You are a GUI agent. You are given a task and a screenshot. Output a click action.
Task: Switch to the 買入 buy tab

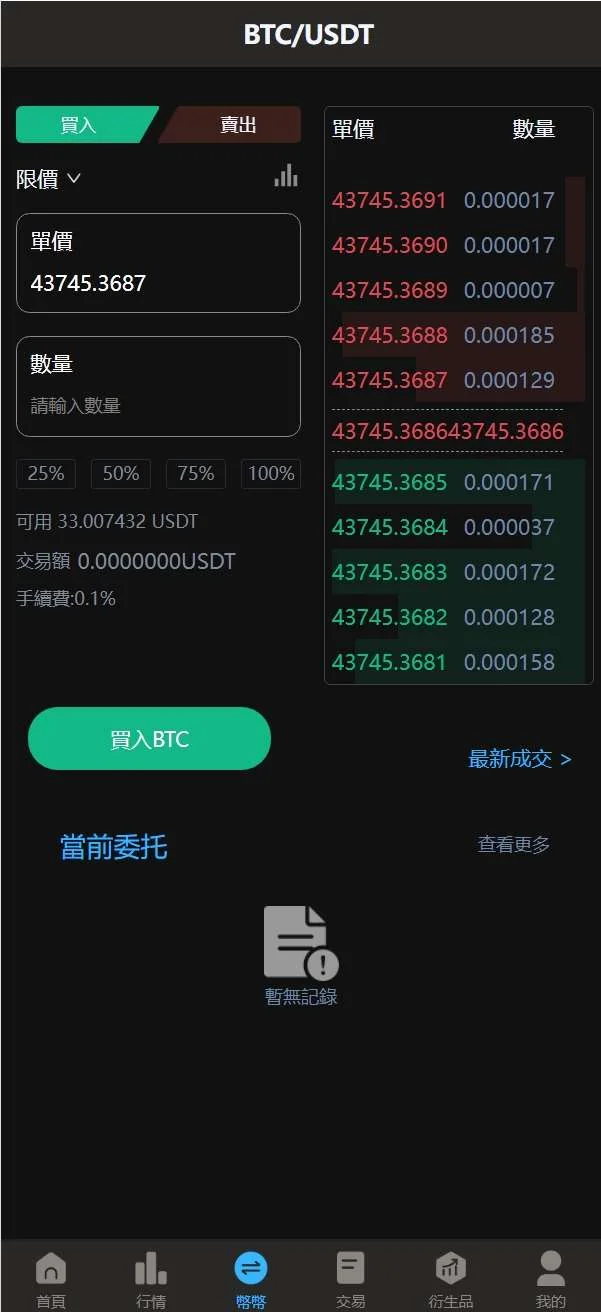(80, 125)
